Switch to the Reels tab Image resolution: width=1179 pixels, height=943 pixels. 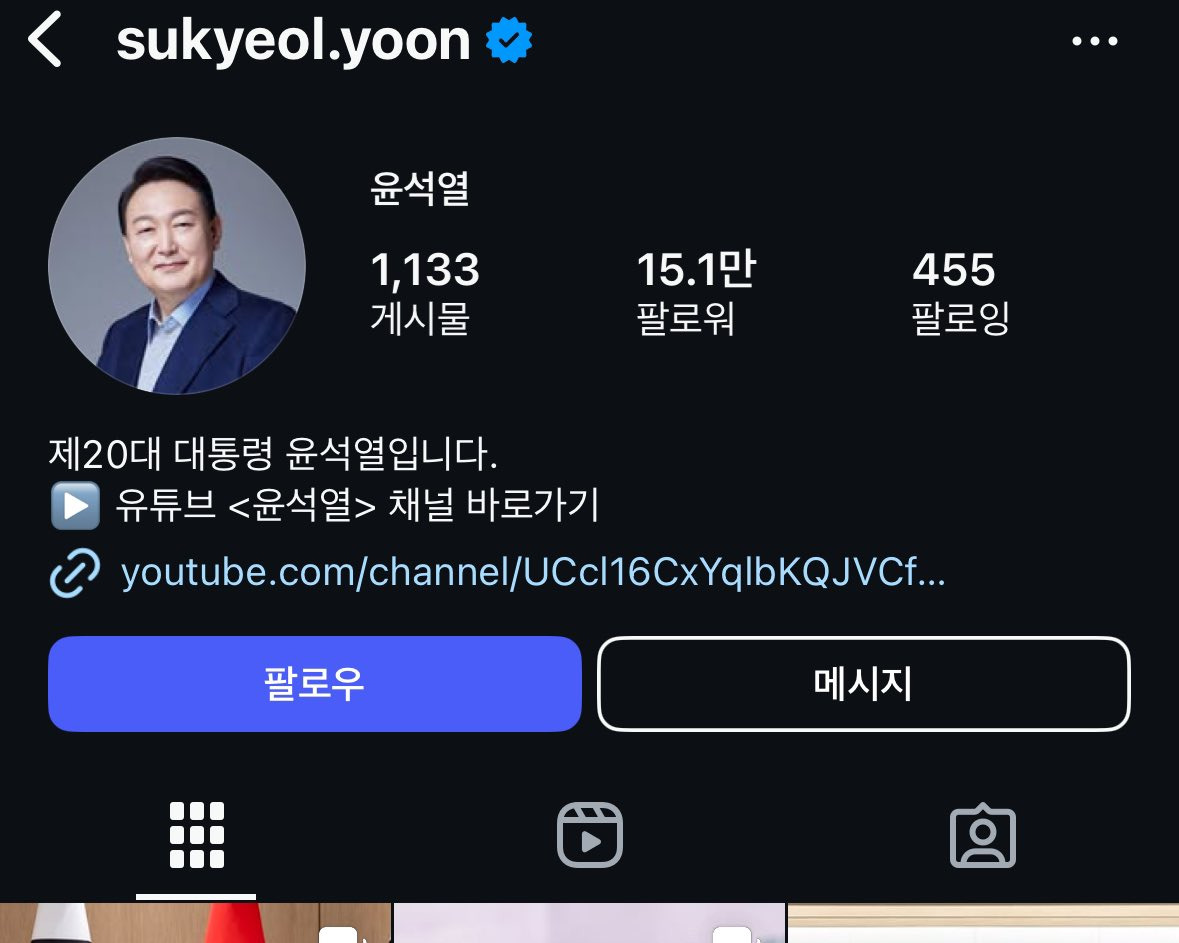pos(590,835)
